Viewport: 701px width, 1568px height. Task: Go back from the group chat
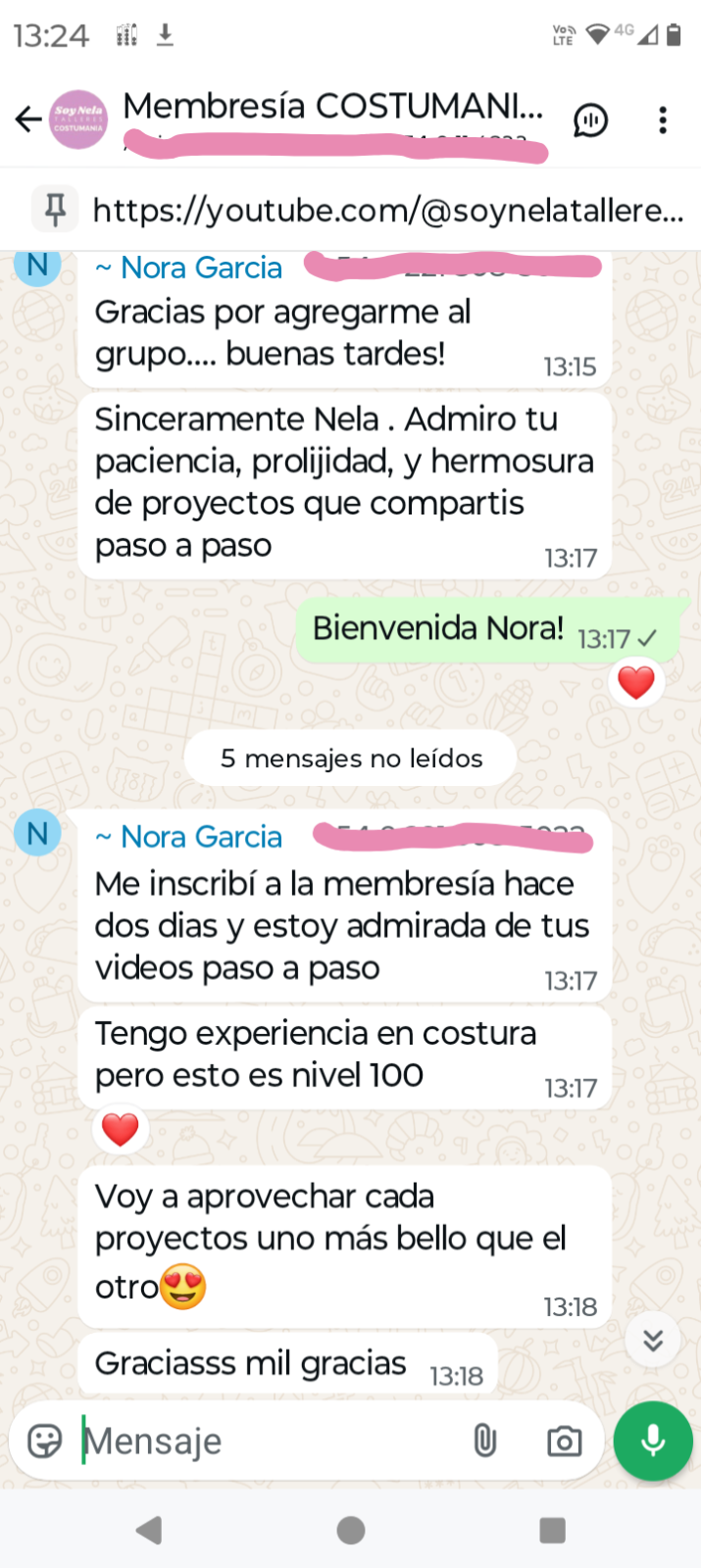[x=27, y=121]
